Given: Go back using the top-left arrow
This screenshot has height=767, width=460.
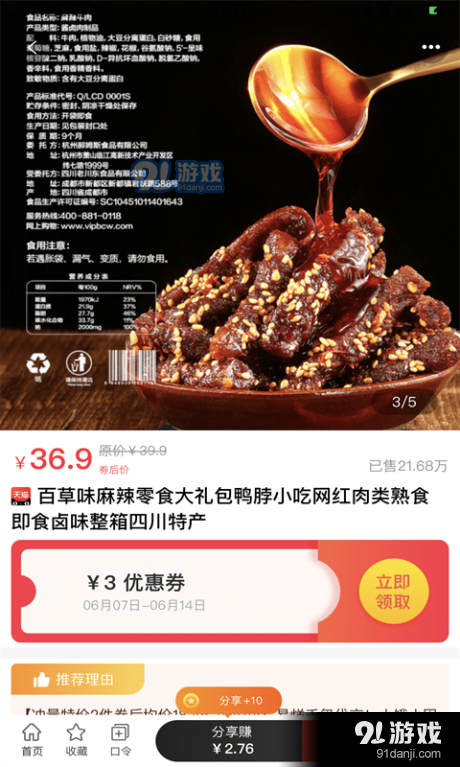Looking at the screenshot, I should [x=32, y=47].
